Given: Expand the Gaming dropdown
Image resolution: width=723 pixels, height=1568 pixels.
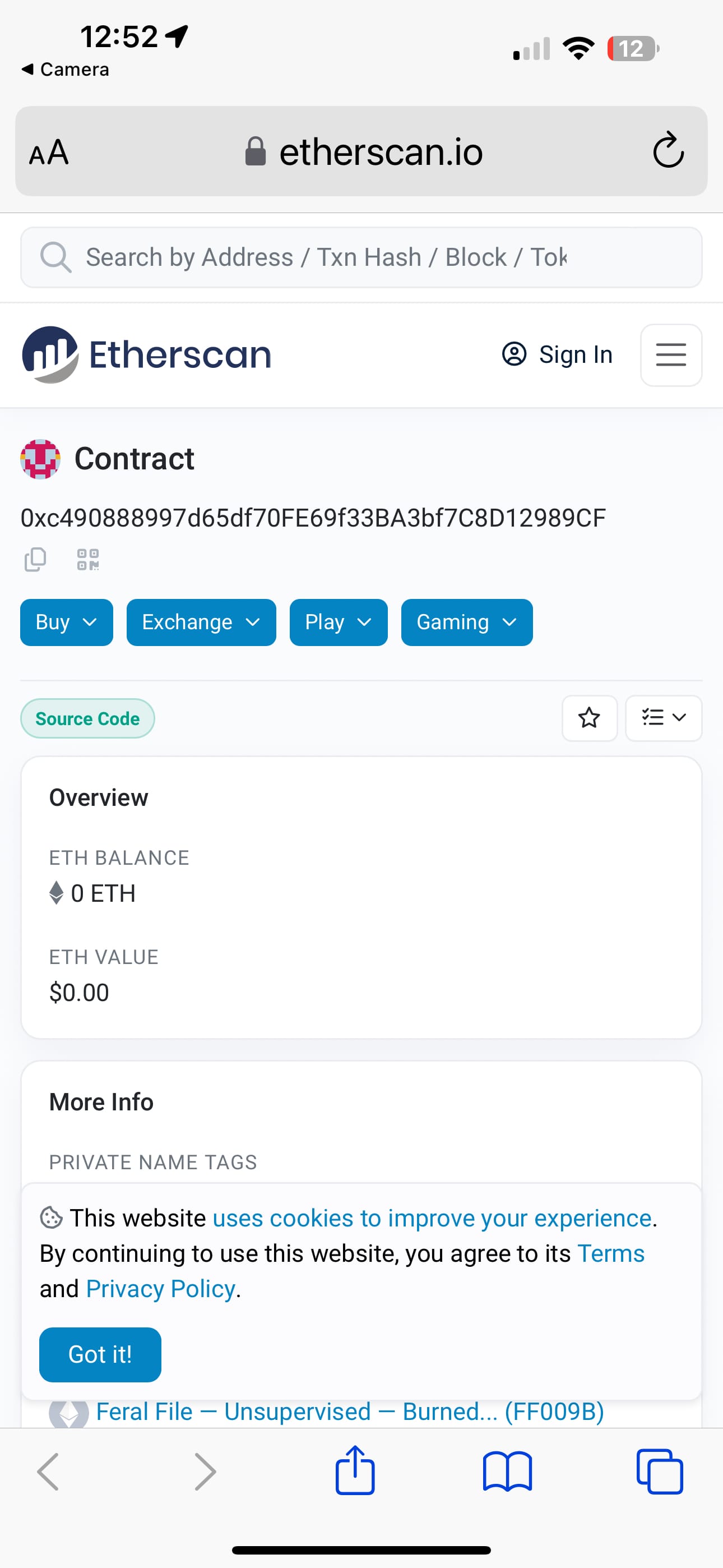Looking at the screenshot, I should pyautogui.click(x=467, y=622).
